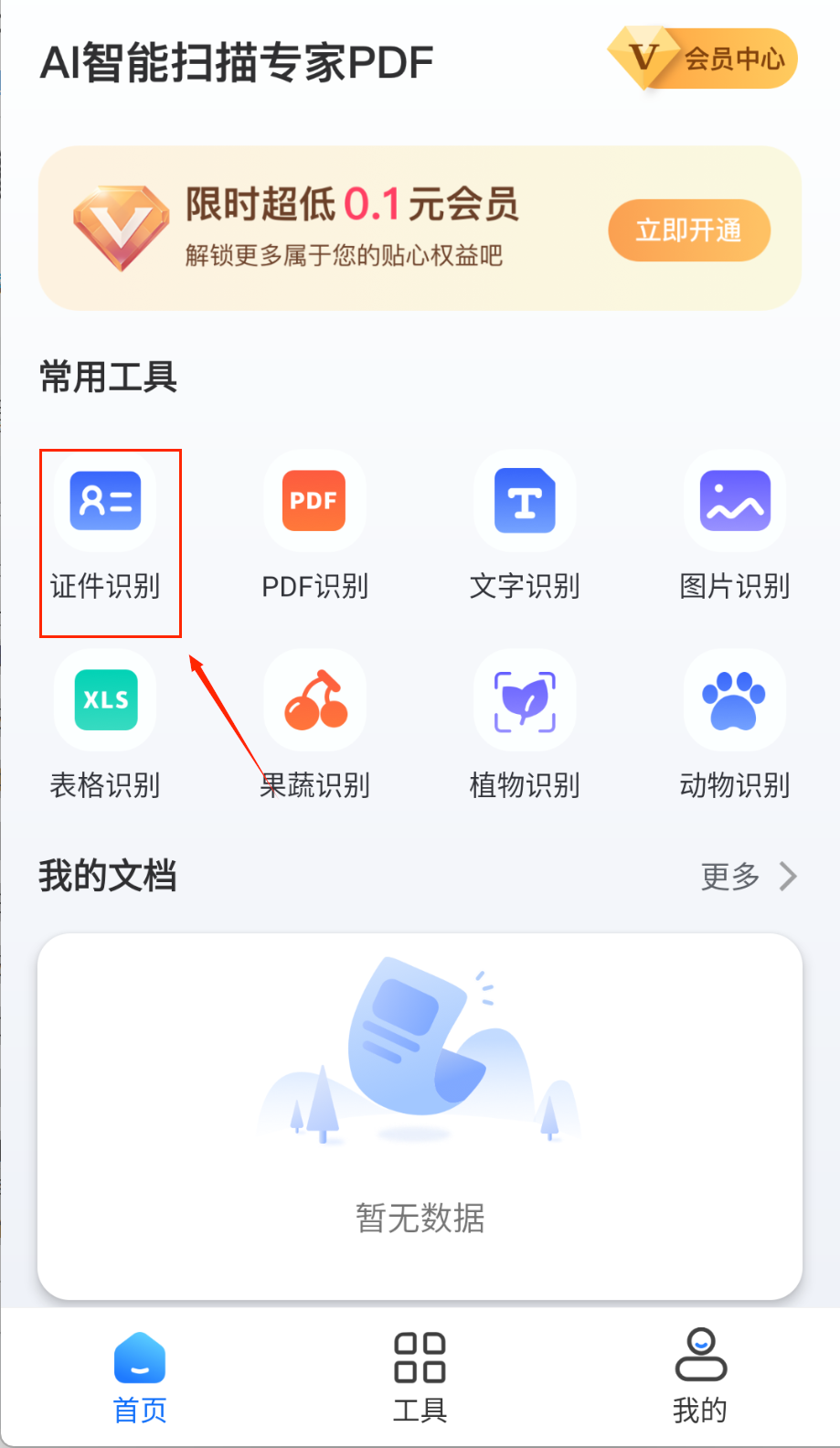This screenshot has width=840, height=1448.
Task: Switch to the 首页 tab
Action: (x=140, y=1377)
